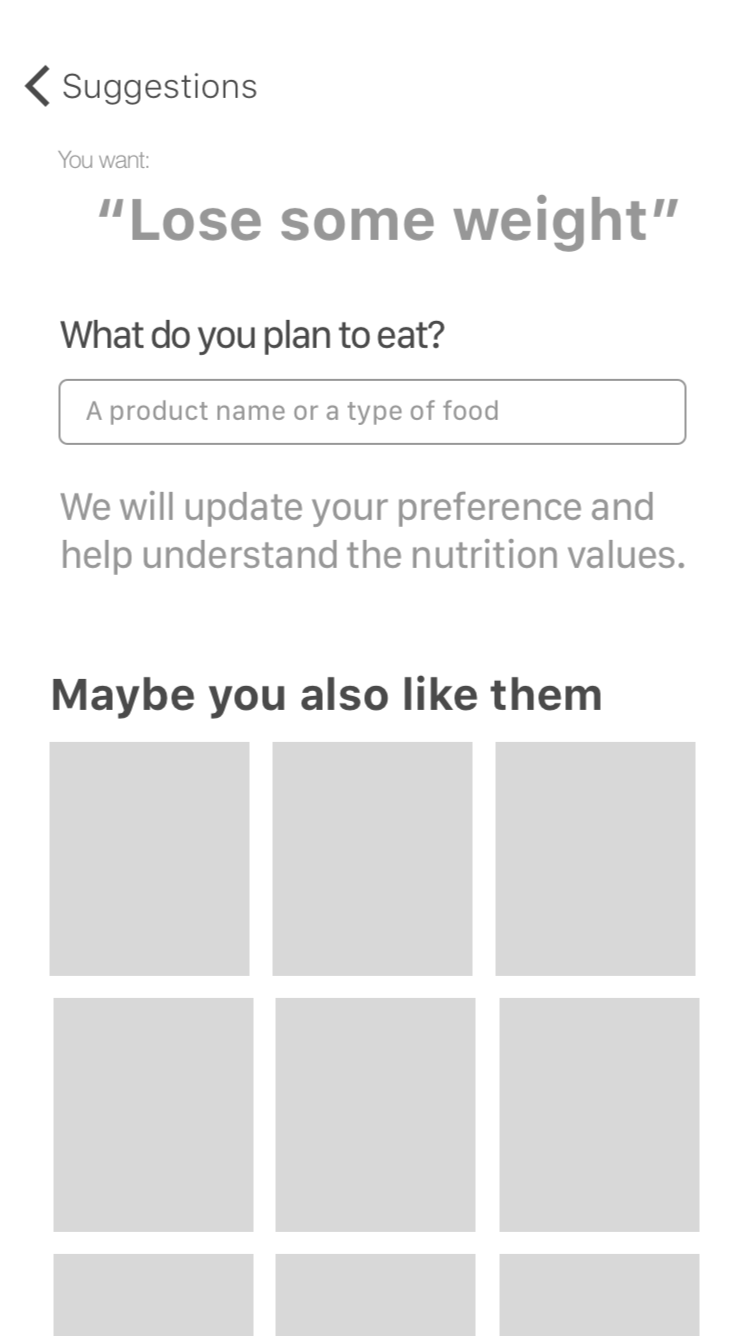Focus the product name or food type field
Viewport: 752px width, 1336px height.
[x=372, y=411]
